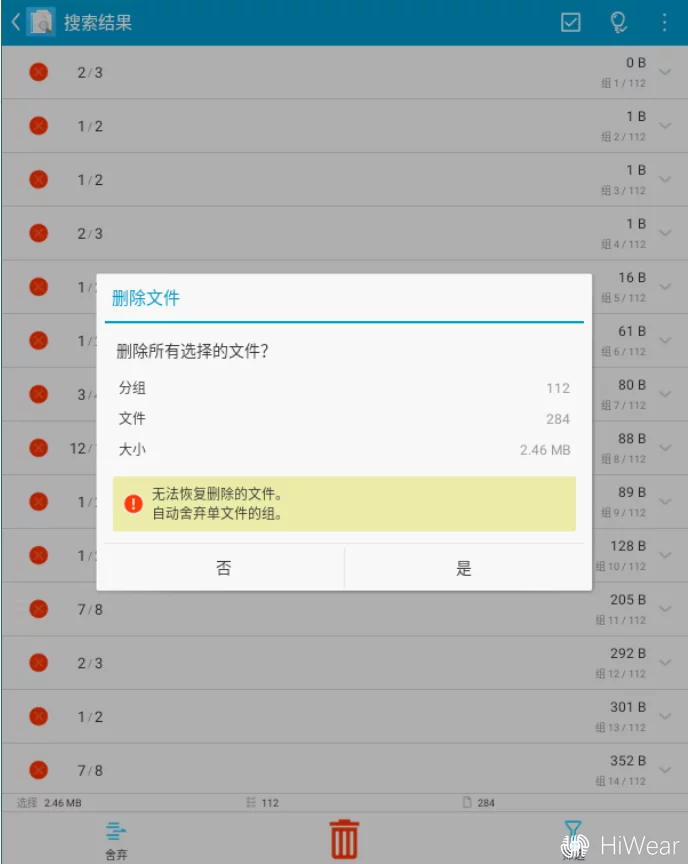Open the overflow menu
Image resolution: width=688 pixels, height=864 pixels.
tap(665, 22)
